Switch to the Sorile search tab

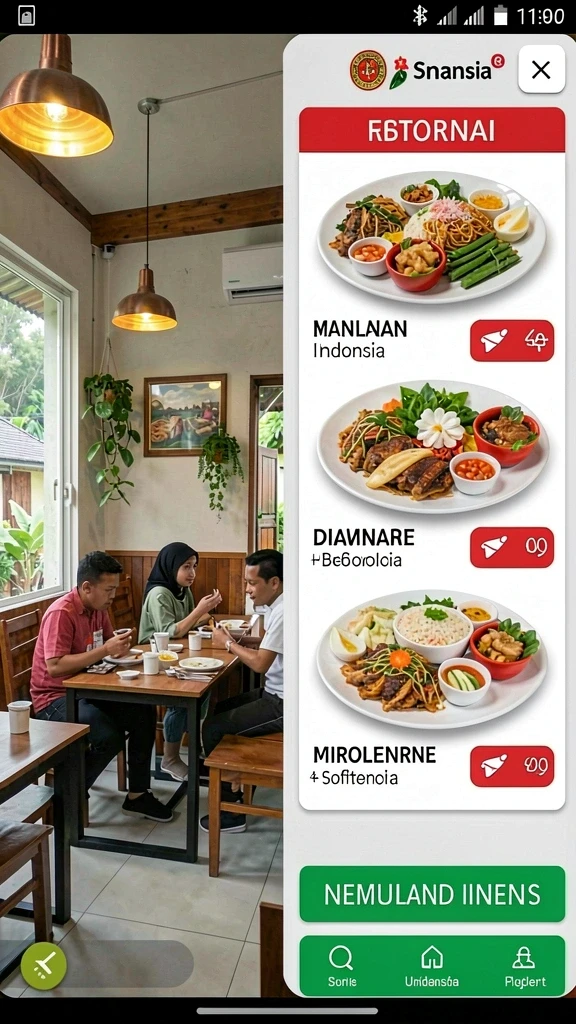[342, 966]
